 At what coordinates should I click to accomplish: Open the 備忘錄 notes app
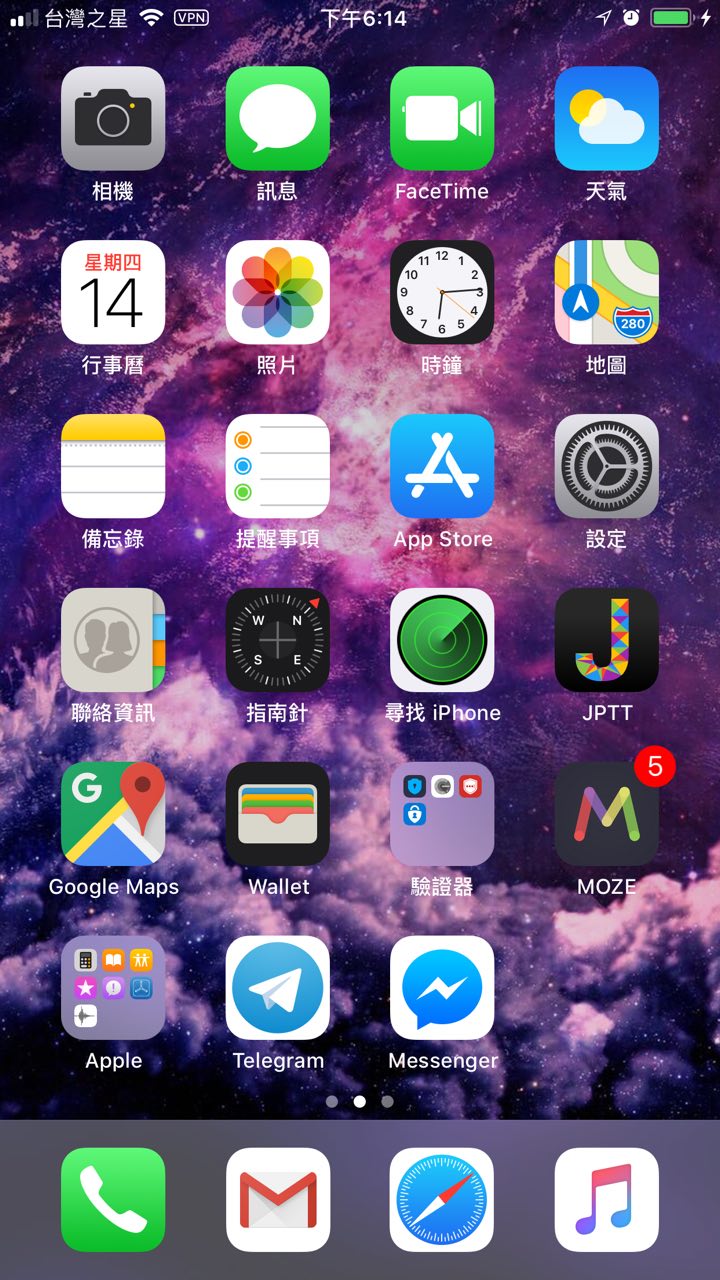point(113,466)
